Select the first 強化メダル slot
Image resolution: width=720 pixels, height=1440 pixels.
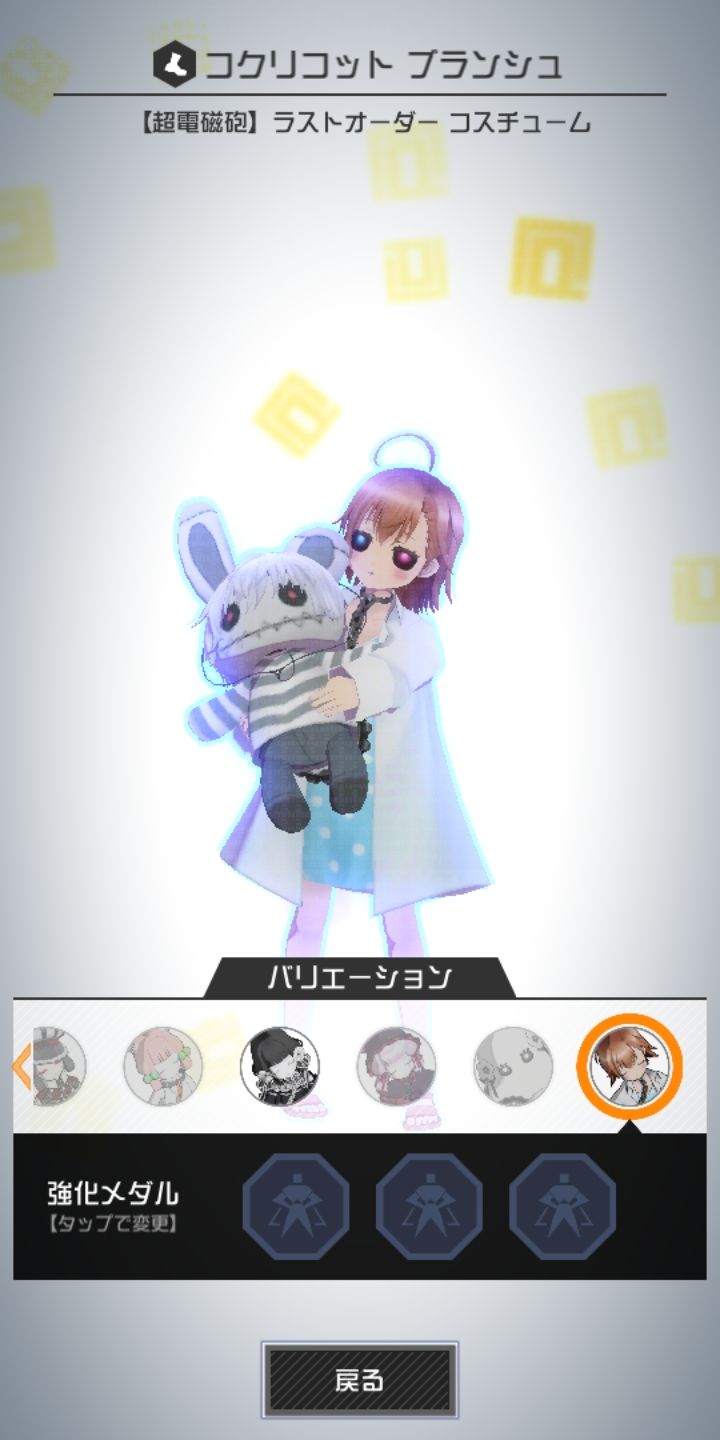click(x=296, y=1207)
